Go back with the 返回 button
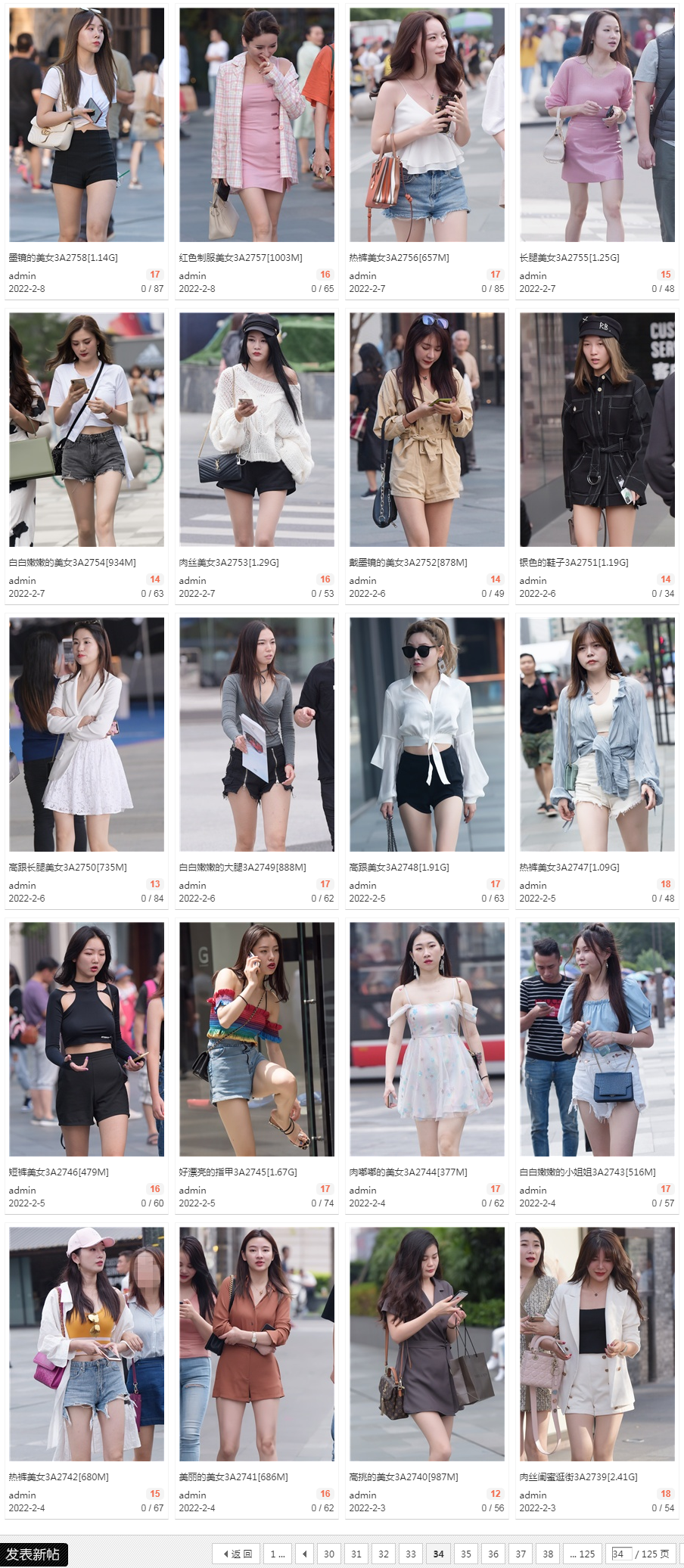The height and width of the screenshot is (1568, 684). (x=238, y=1554)
